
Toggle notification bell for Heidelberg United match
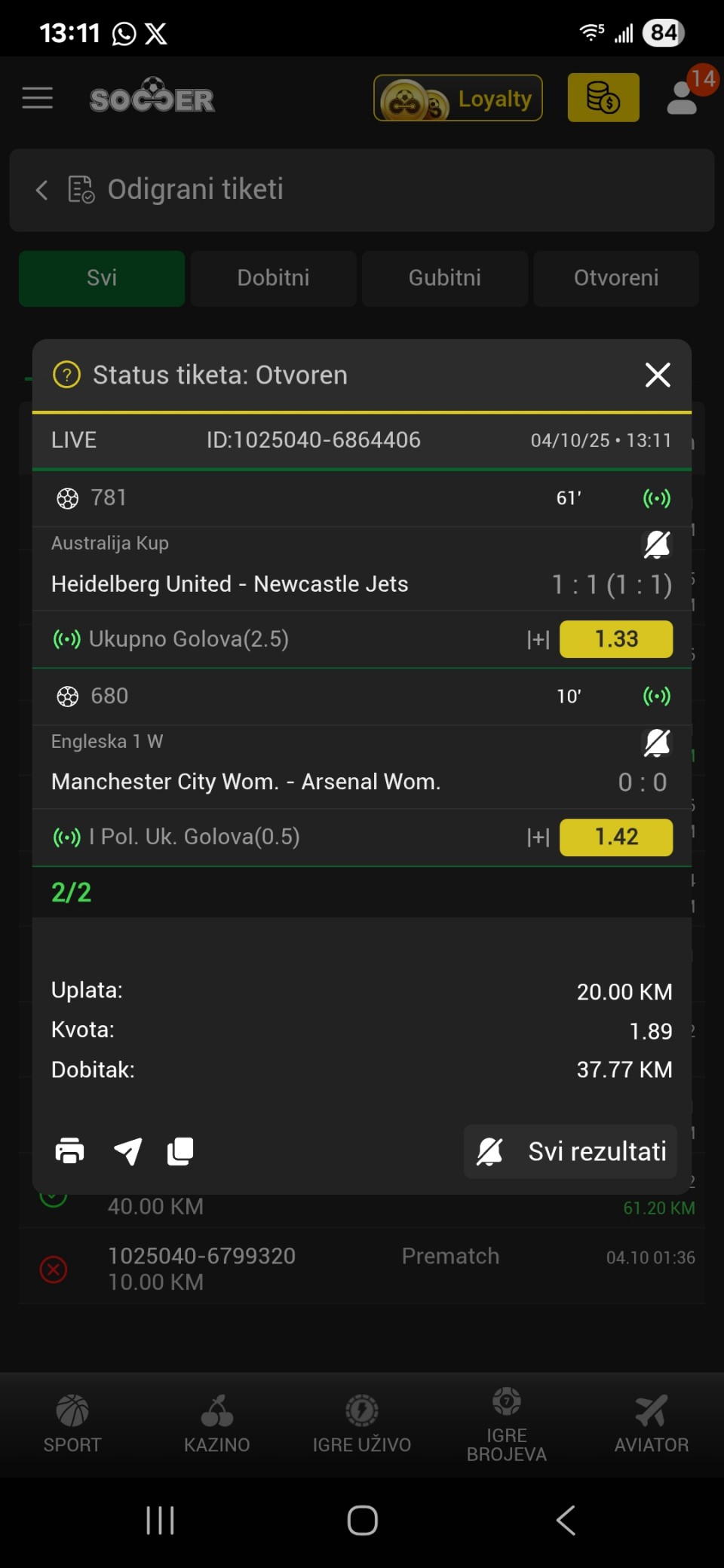pyautogui.click(x=656, y=544)
